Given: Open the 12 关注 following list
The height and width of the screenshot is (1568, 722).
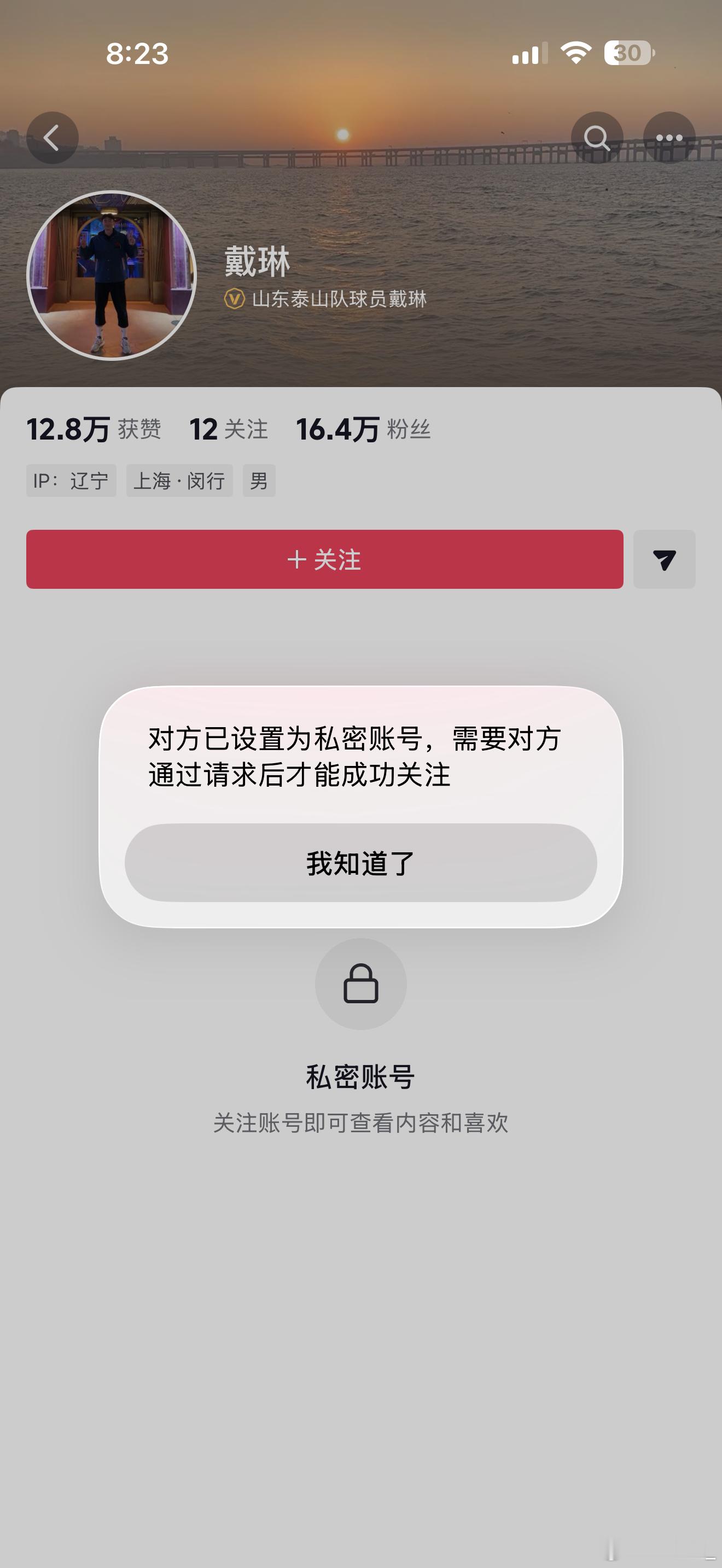Looking at the screenshot, I should [229, 430].
